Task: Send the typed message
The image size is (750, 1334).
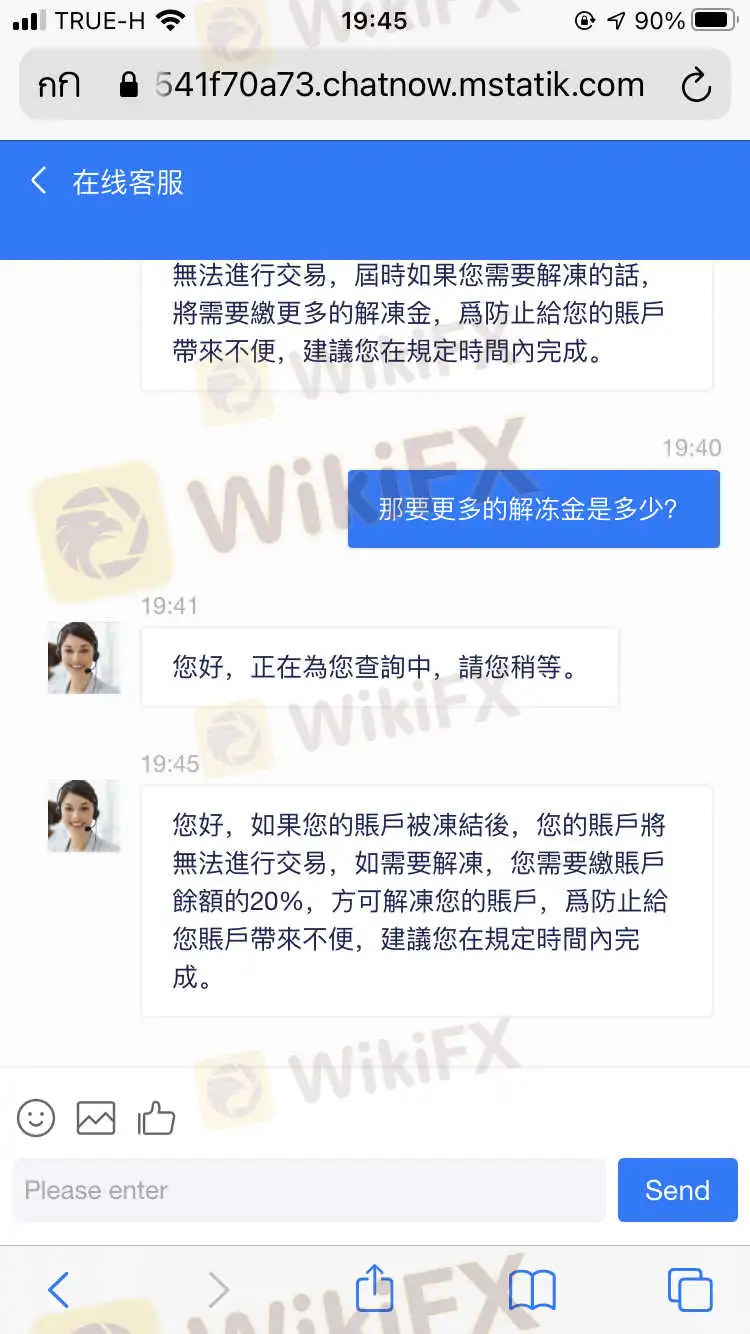Action: (x=677, y=1190)
